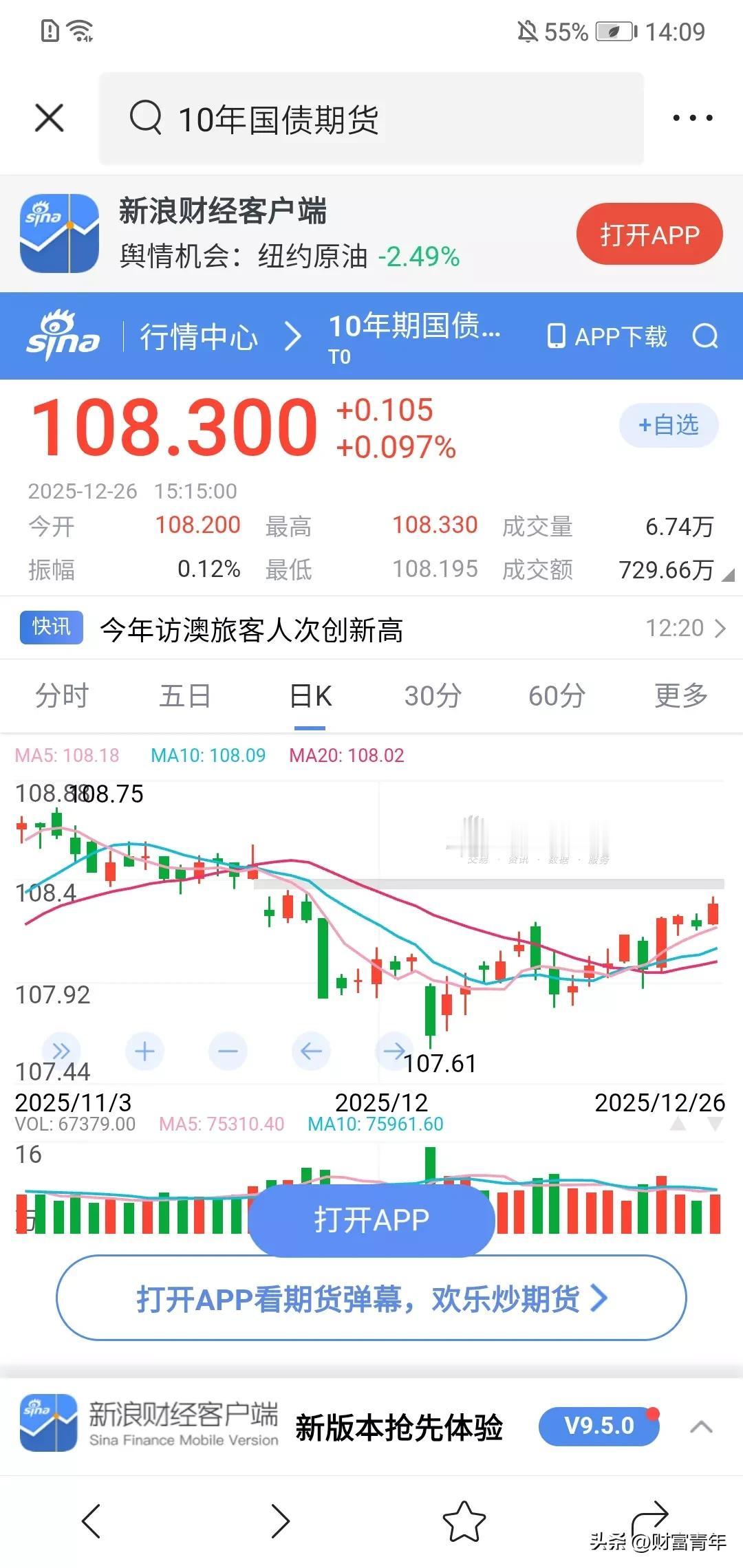Collapse the bottom banner with the chevron
Viewport: 743px width, 1568px height.
[x=702, y=1427]
